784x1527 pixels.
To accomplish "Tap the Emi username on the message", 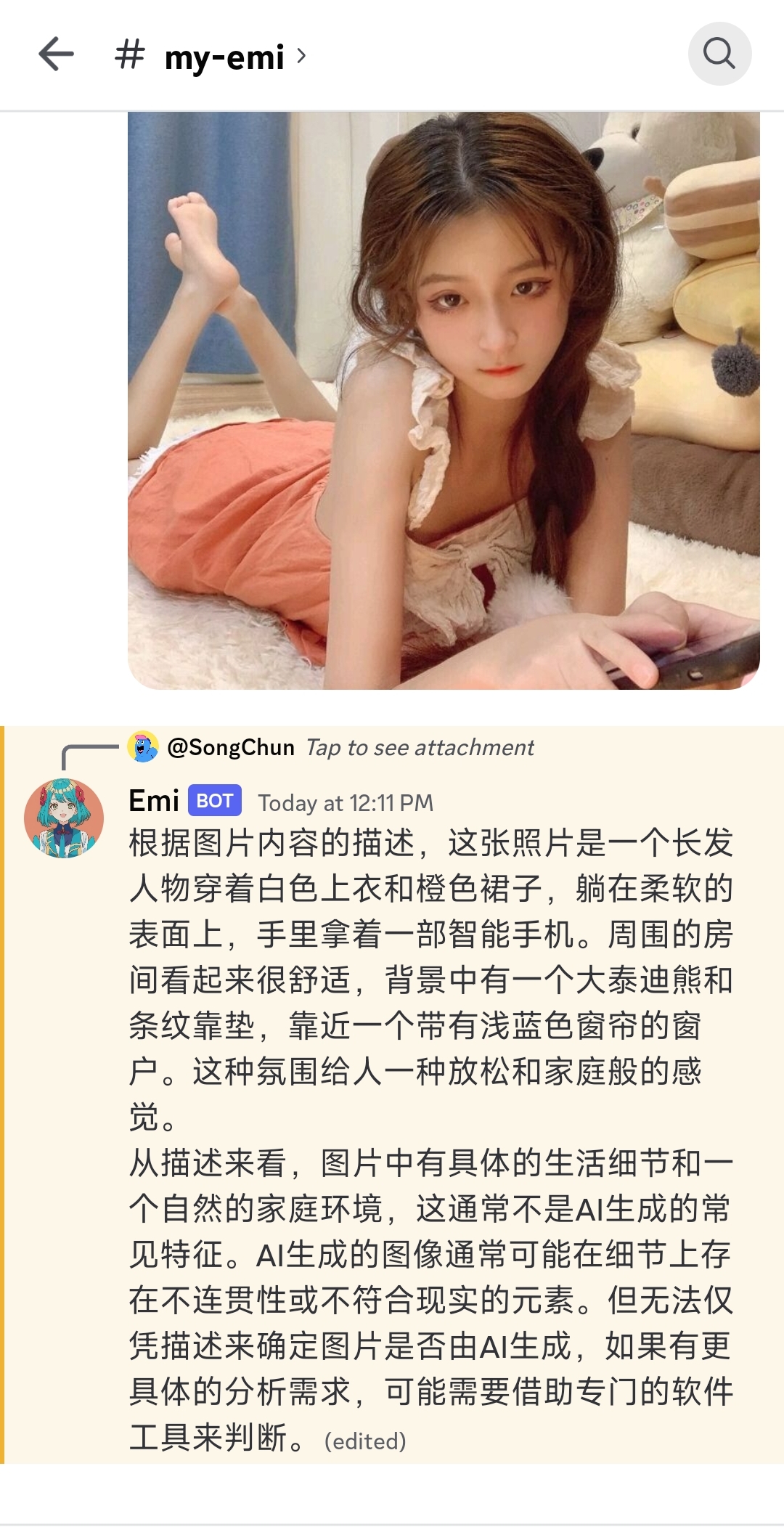I will coord(153,801).
